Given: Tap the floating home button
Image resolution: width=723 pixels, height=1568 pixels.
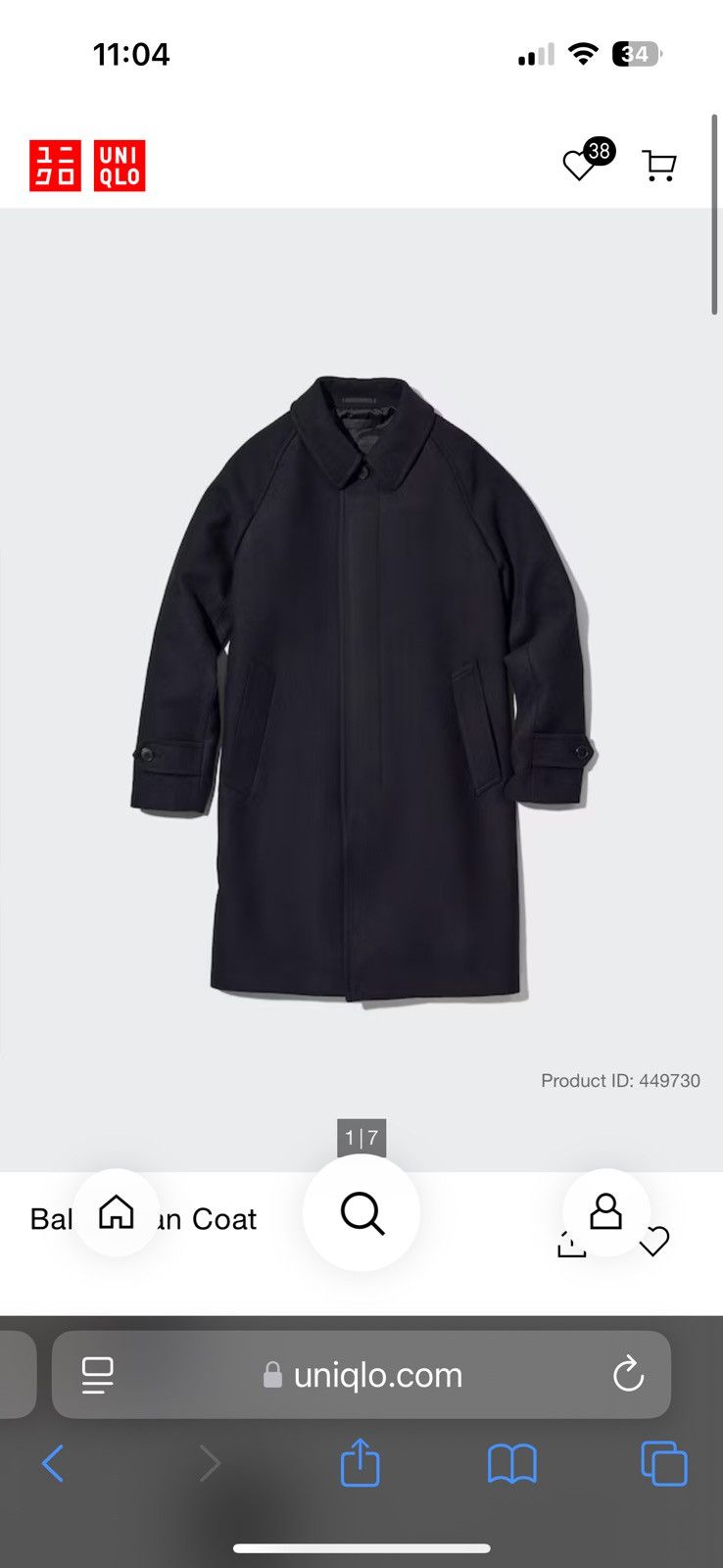Looking at the screenshot, I should (x=117, y=1212).
